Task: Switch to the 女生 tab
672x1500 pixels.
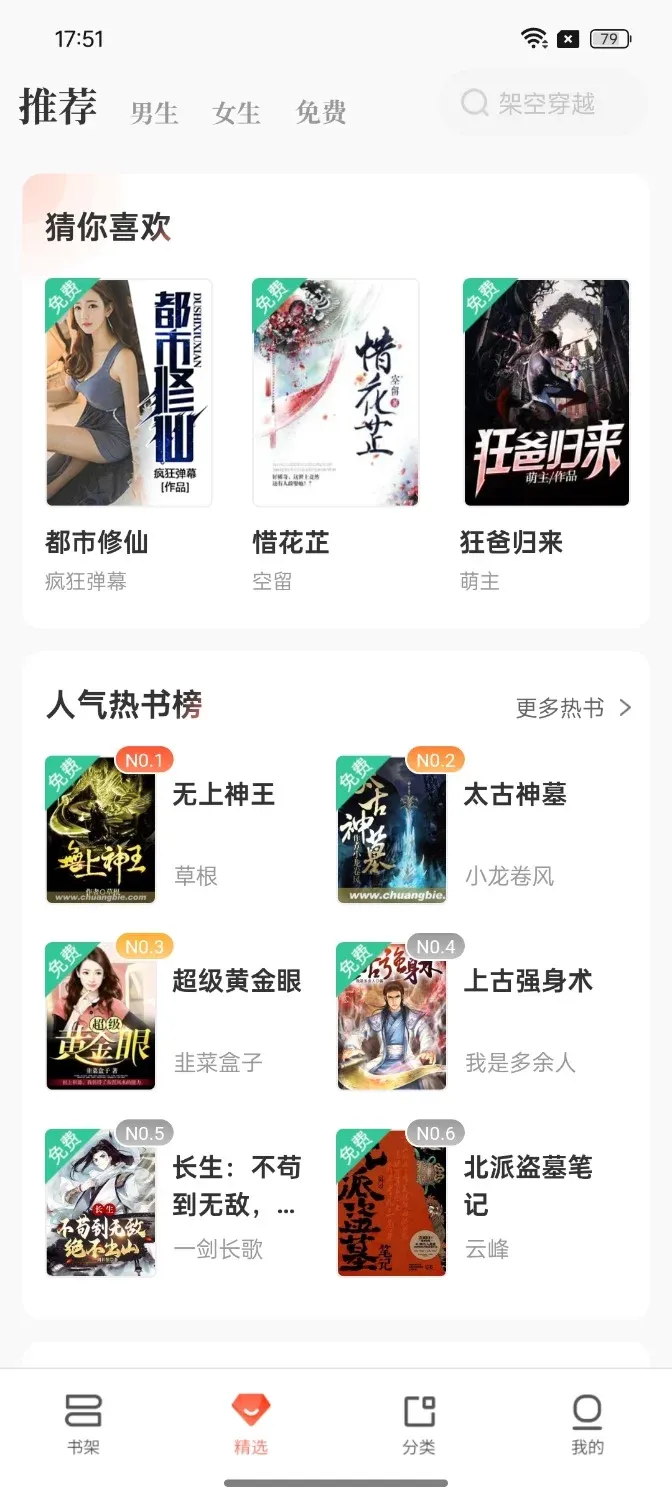Action: tap(237, 113)
